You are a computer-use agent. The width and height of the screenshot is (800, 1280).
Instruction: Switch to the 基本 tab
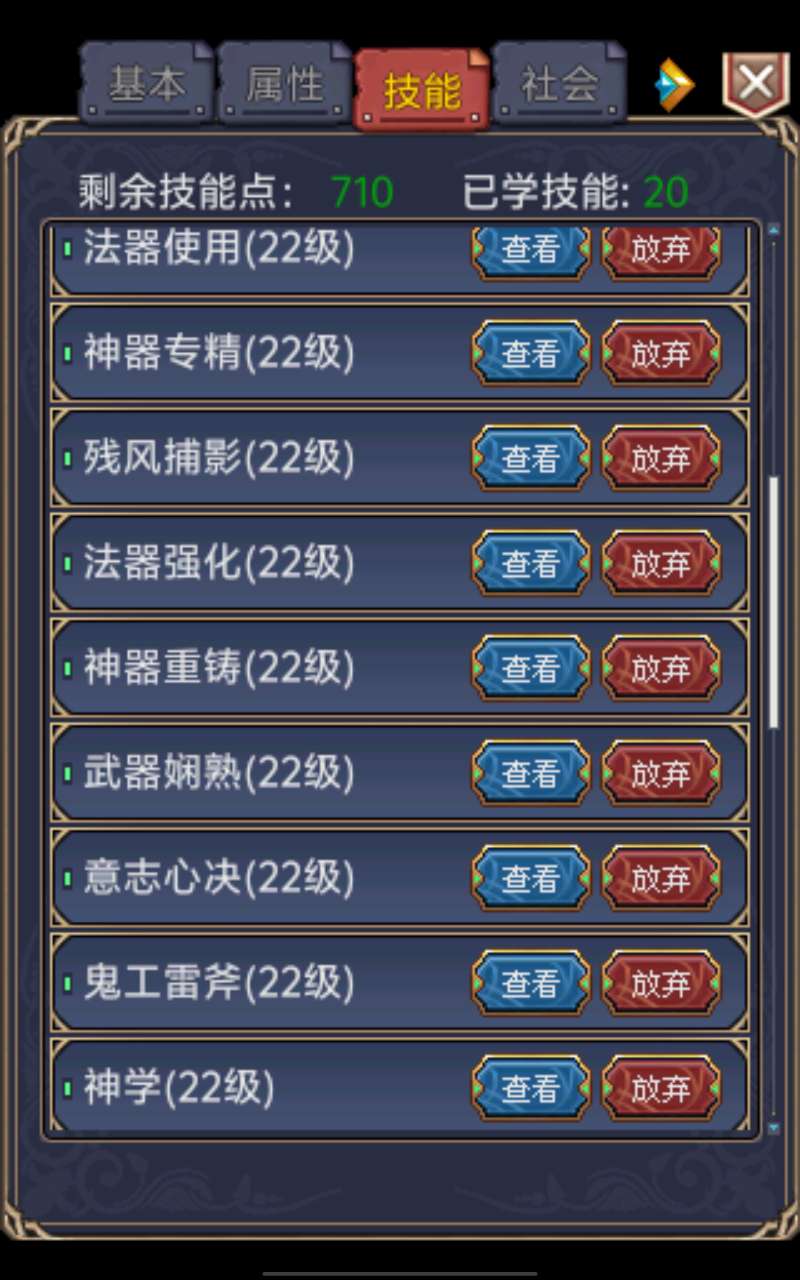(x=146, y=86)
